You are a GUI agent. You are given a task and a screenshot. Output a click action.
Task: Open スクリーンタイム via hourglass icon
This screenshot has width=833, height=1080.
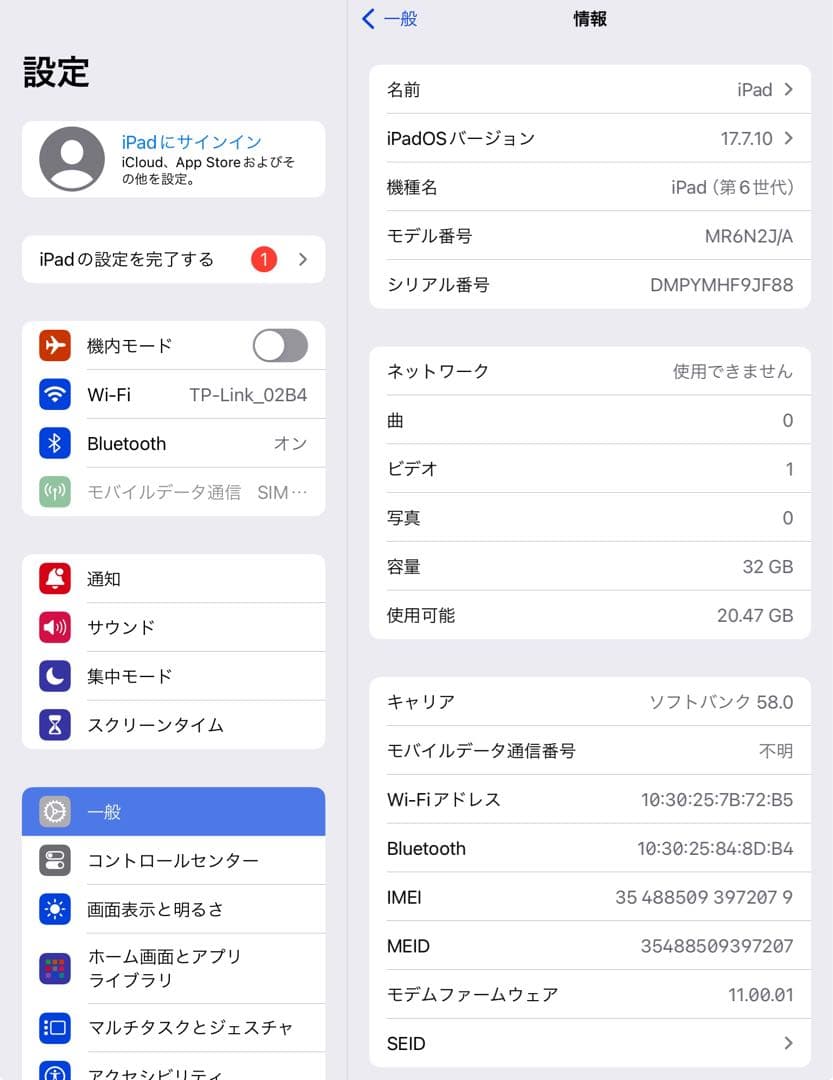tap(56, 725)
